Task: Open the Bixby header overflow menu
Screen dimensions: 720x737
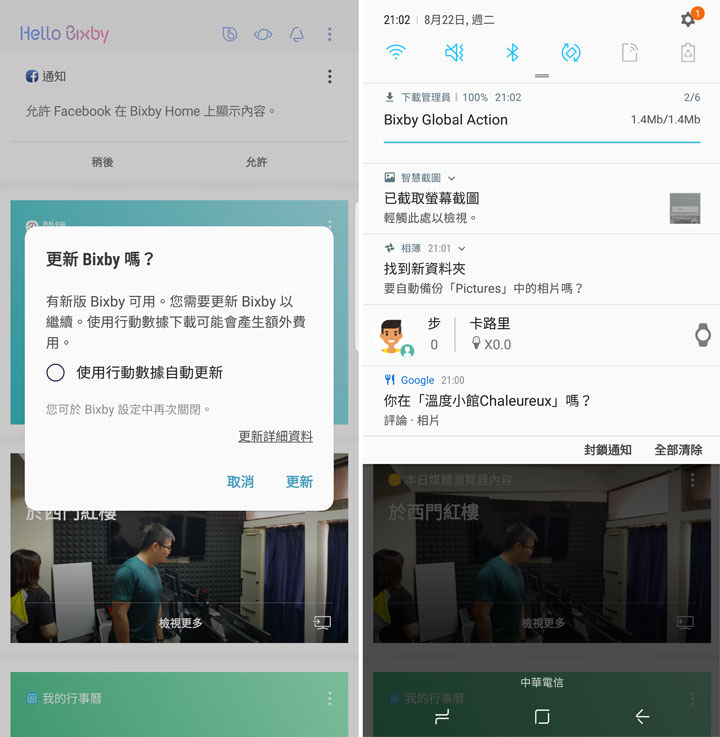Action: [329, 33]
